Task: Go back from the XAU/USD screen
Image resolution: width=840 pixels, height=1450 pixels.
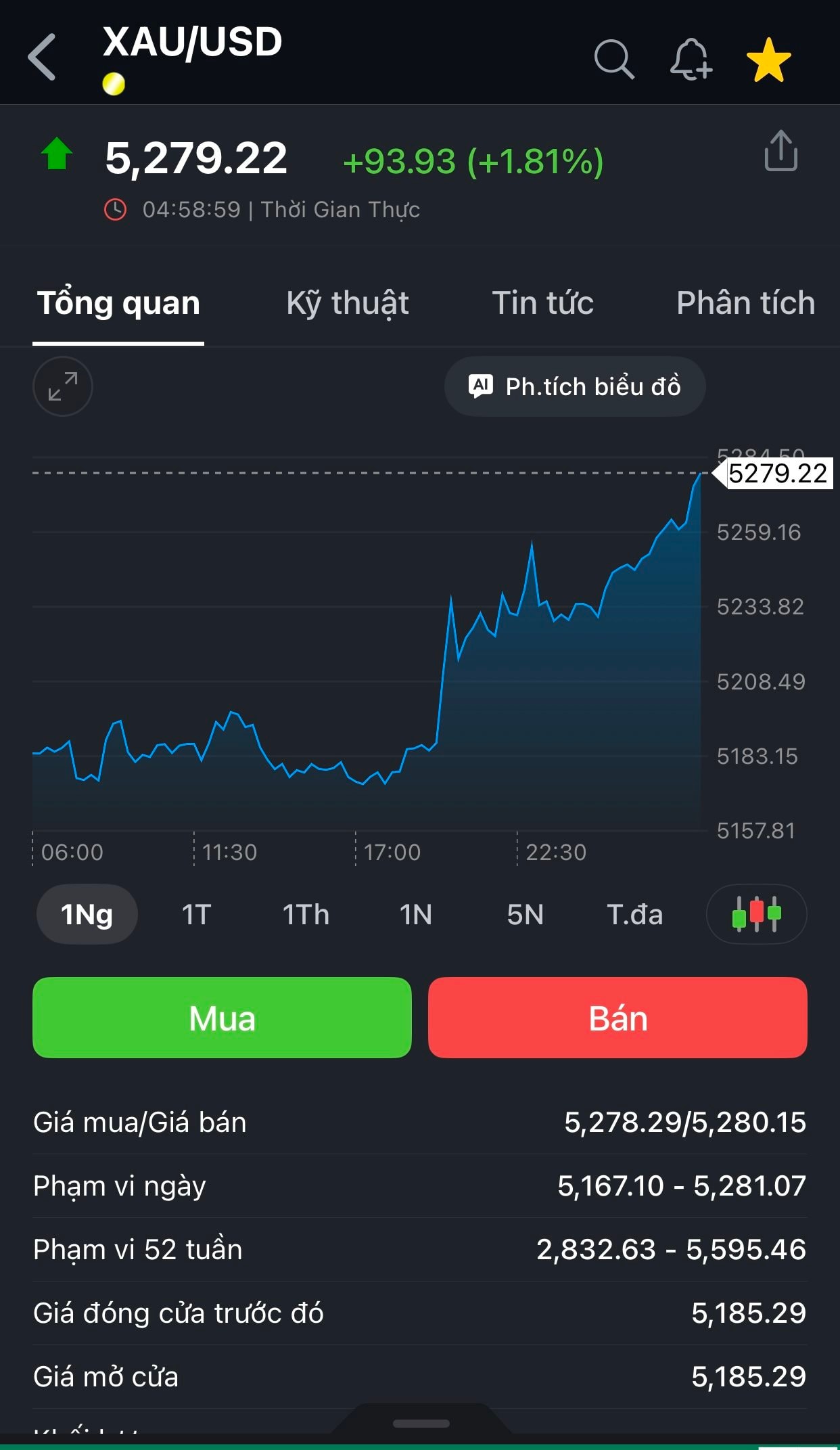Action: coord(43,58)
